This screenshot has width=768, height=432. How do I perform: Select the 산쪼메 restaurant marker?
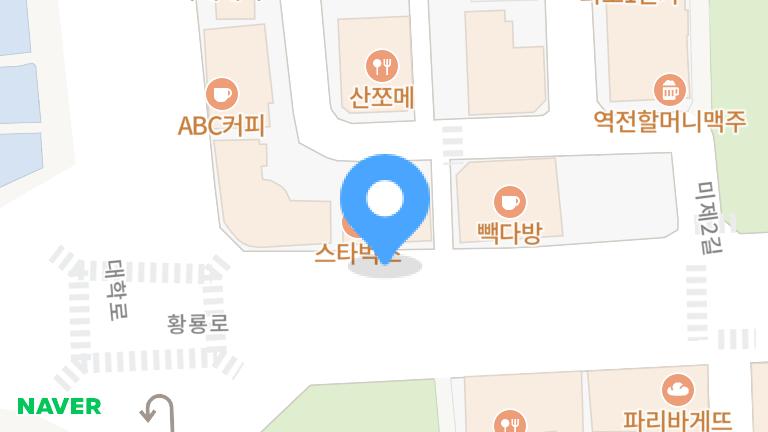pos(383,67)
